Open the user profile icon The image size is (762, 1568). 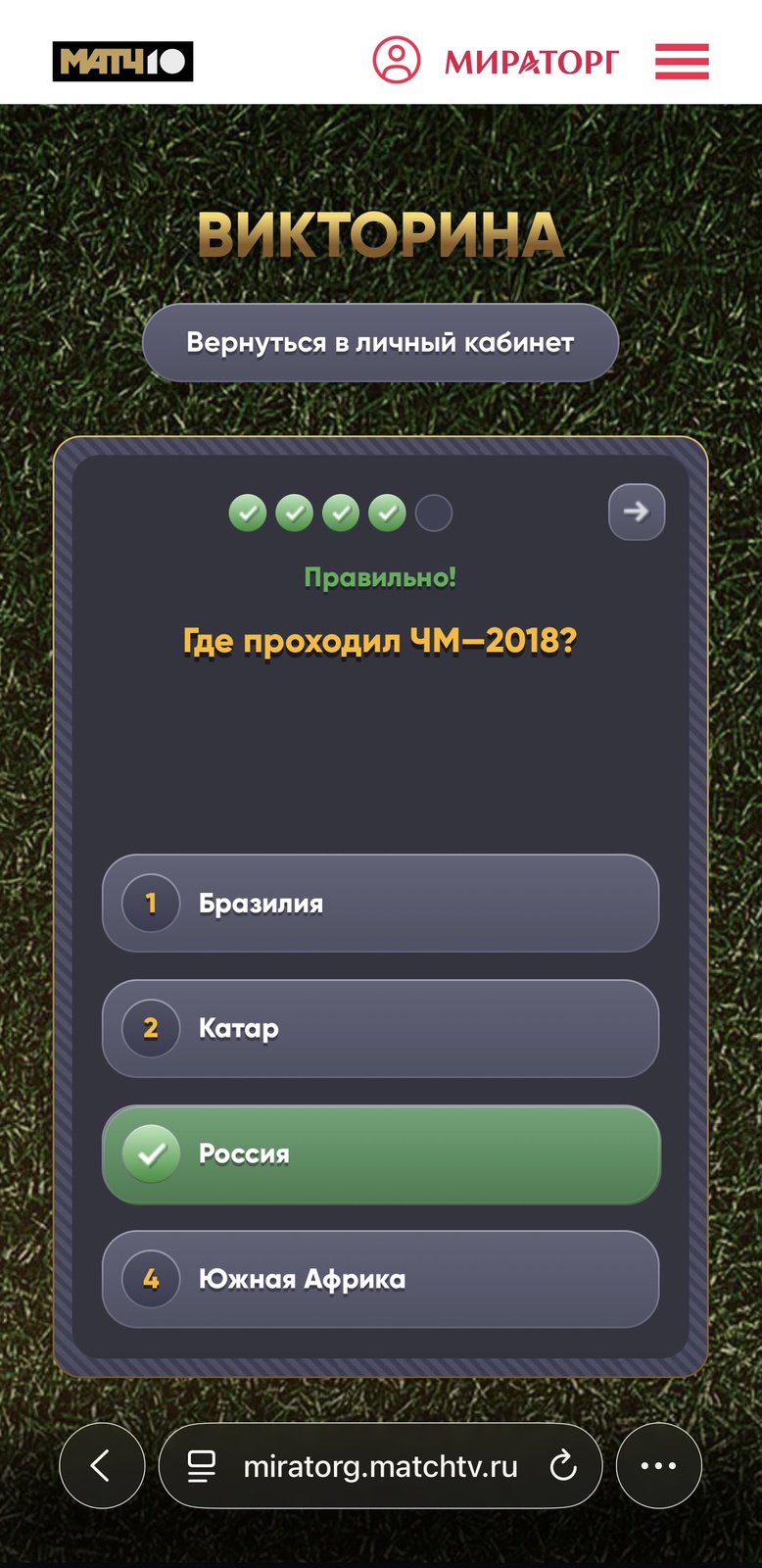pos(397,61)
